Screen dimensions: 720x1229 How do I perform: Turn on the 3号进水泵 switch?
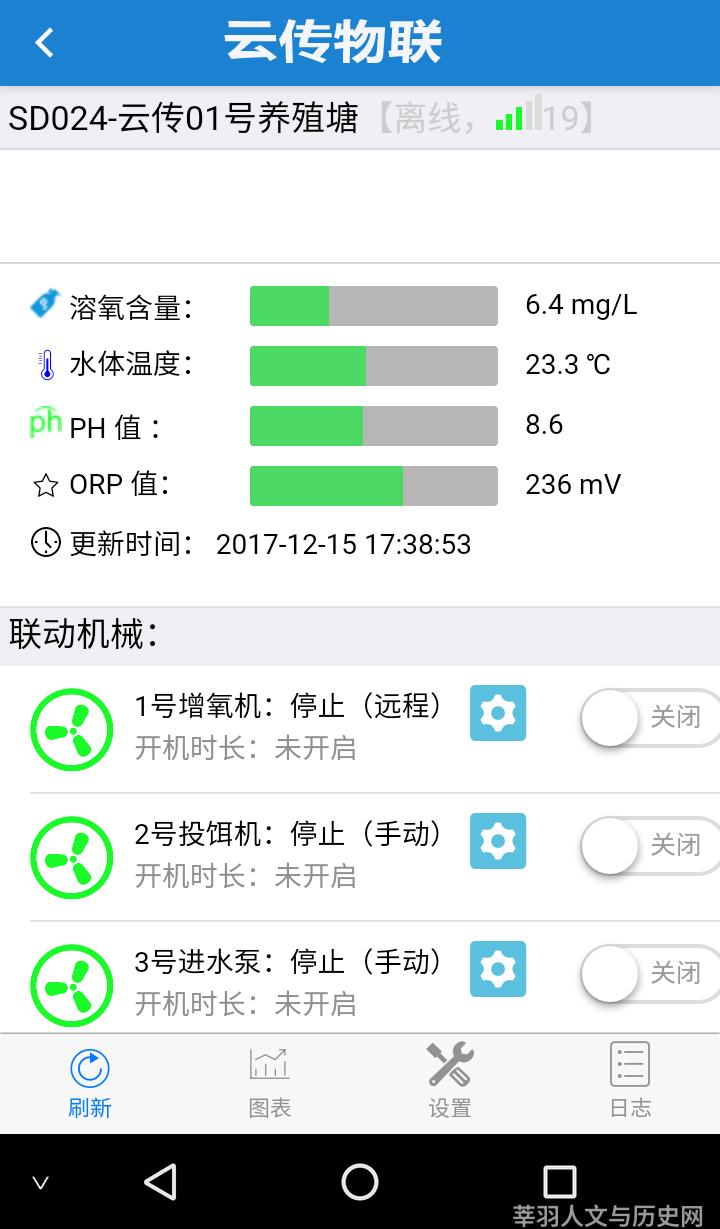coord(650,973)
